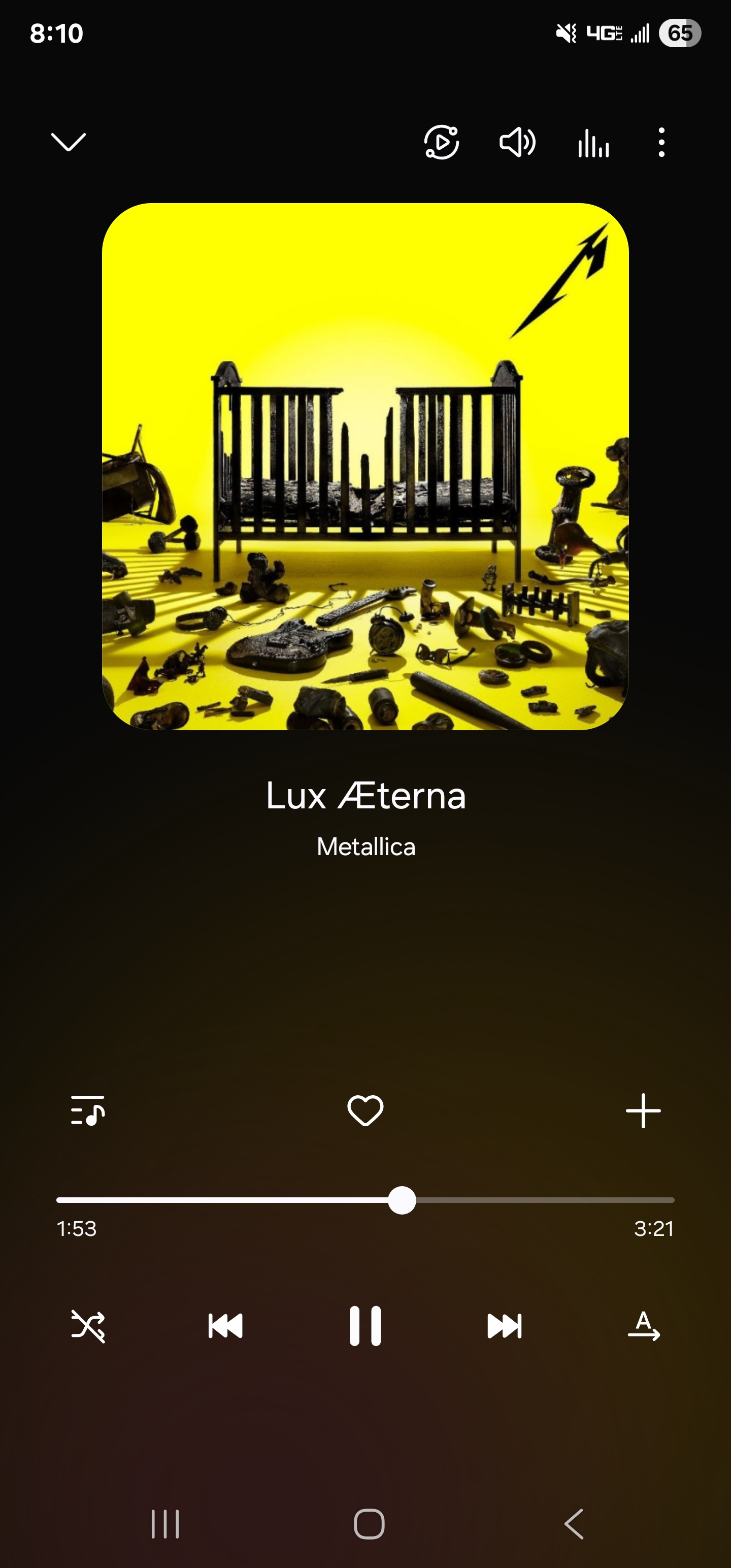Skip to the previous track

point(226,1326)
